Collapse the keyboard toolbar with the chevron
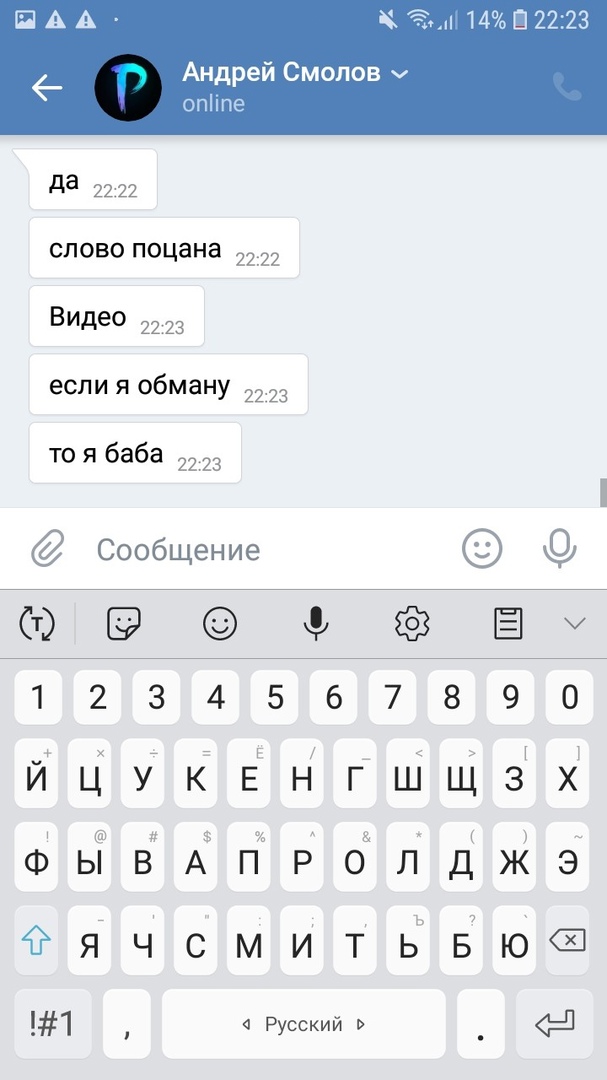The height and width of the screenshot is (1080, 607). (574, 624)
